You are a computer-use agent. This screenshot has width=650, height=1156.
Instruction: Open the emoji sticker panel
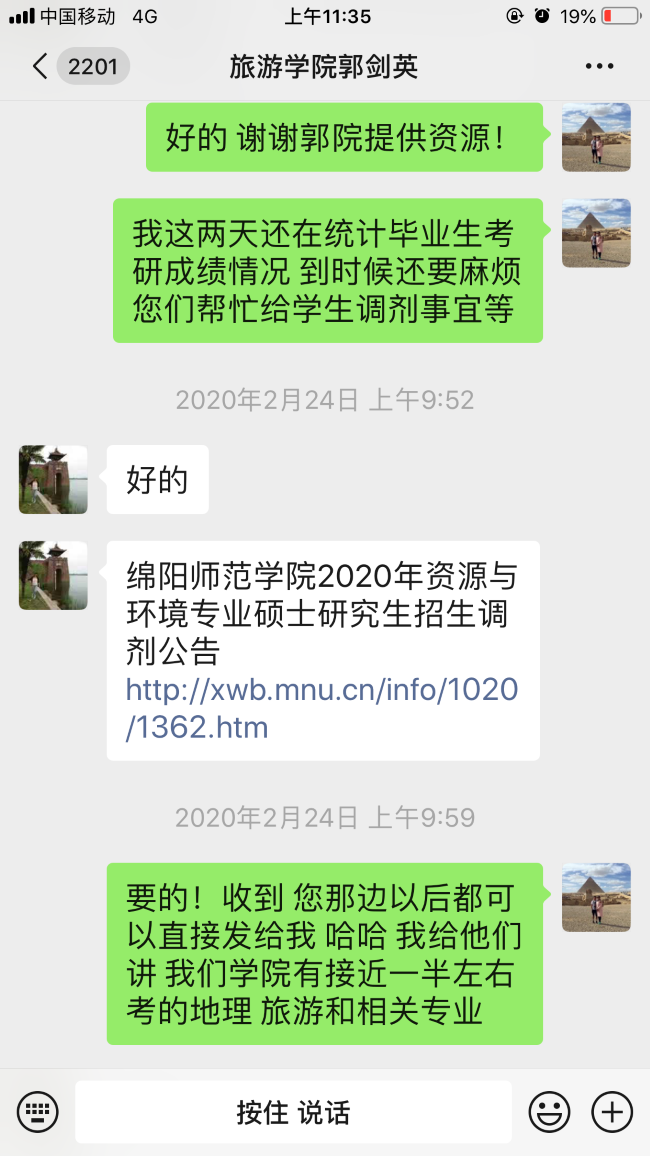549,1111
